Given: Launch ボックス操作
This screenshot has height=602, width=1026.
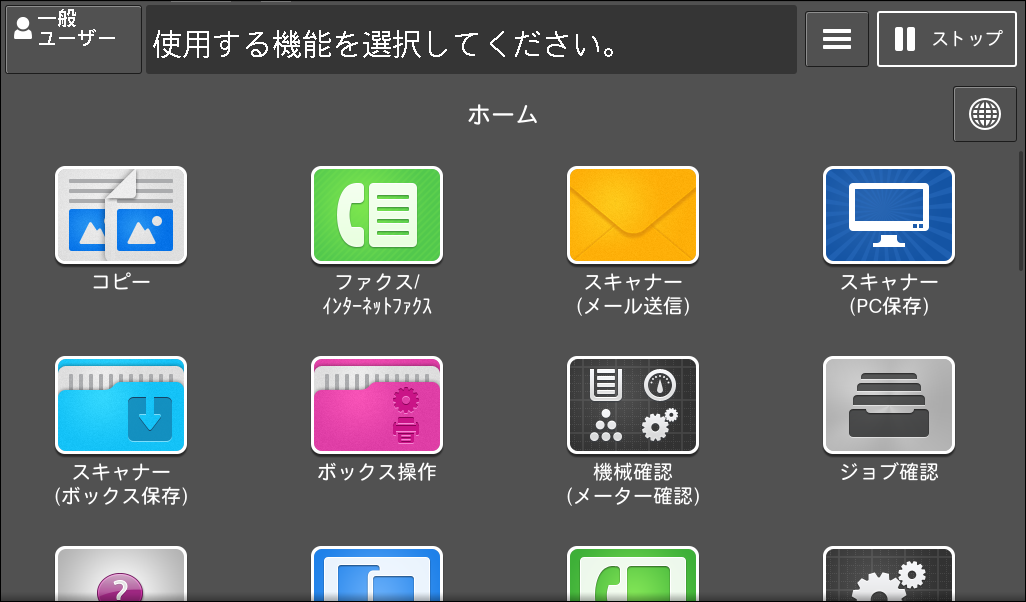Looking at the screenshot, I should click(x=377, y=405).
